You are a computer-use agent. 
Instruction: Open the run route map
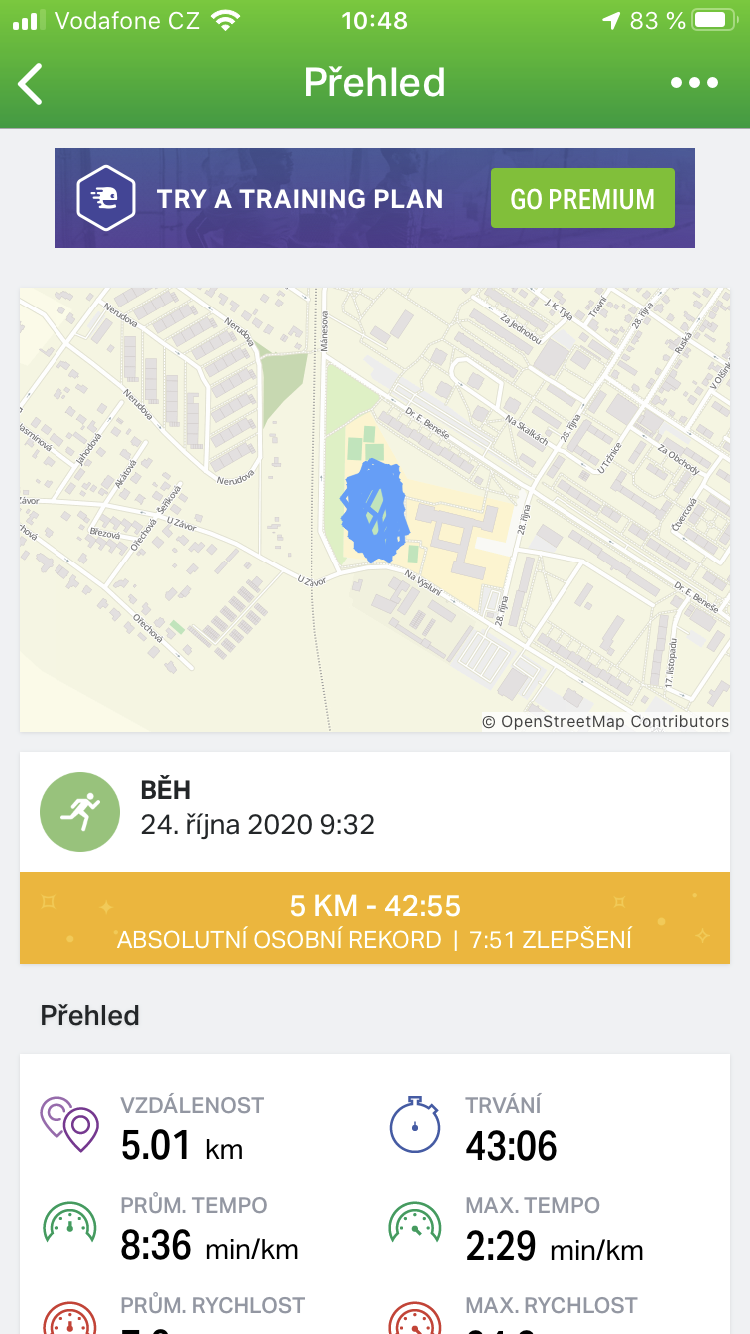(x=375, y=510)
